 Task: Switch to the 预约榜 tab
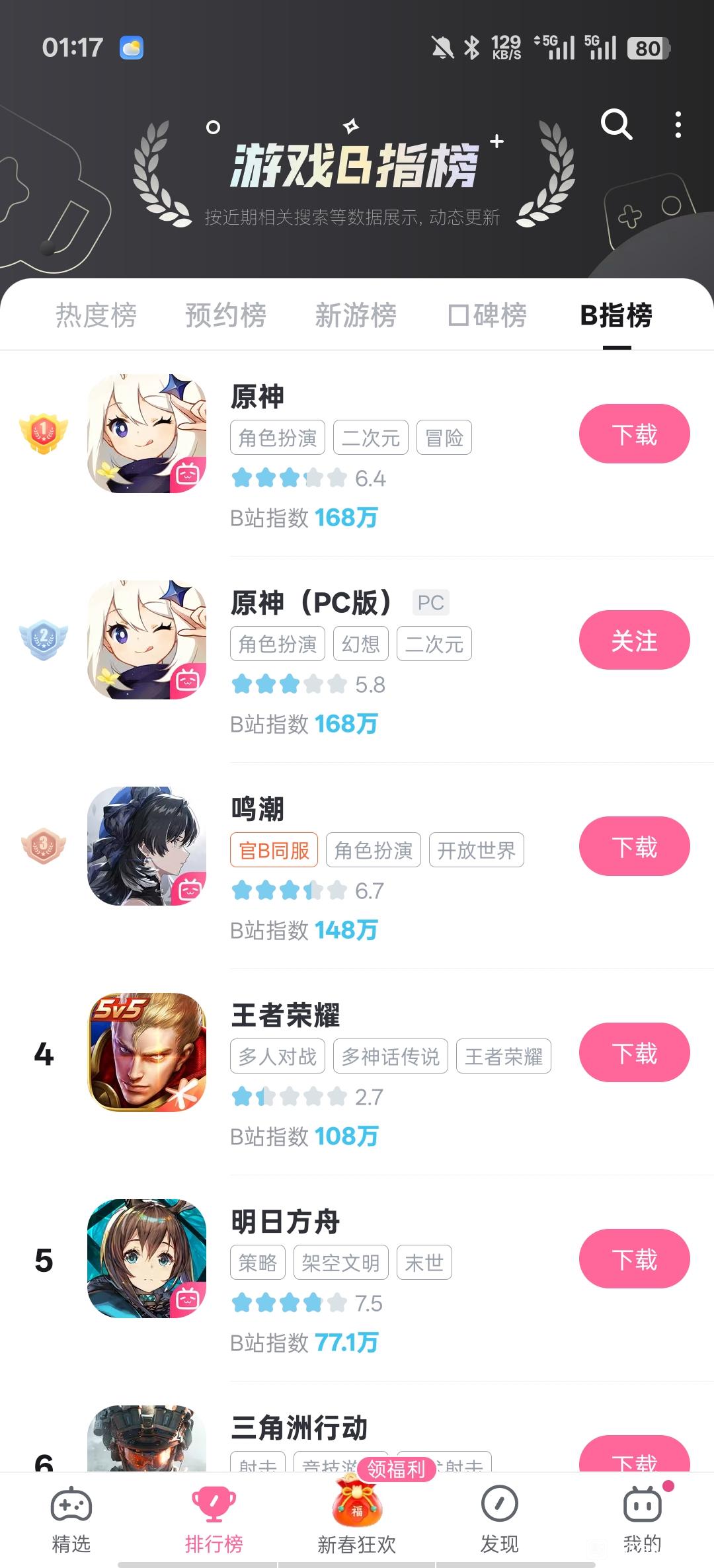tap(225, 315)
